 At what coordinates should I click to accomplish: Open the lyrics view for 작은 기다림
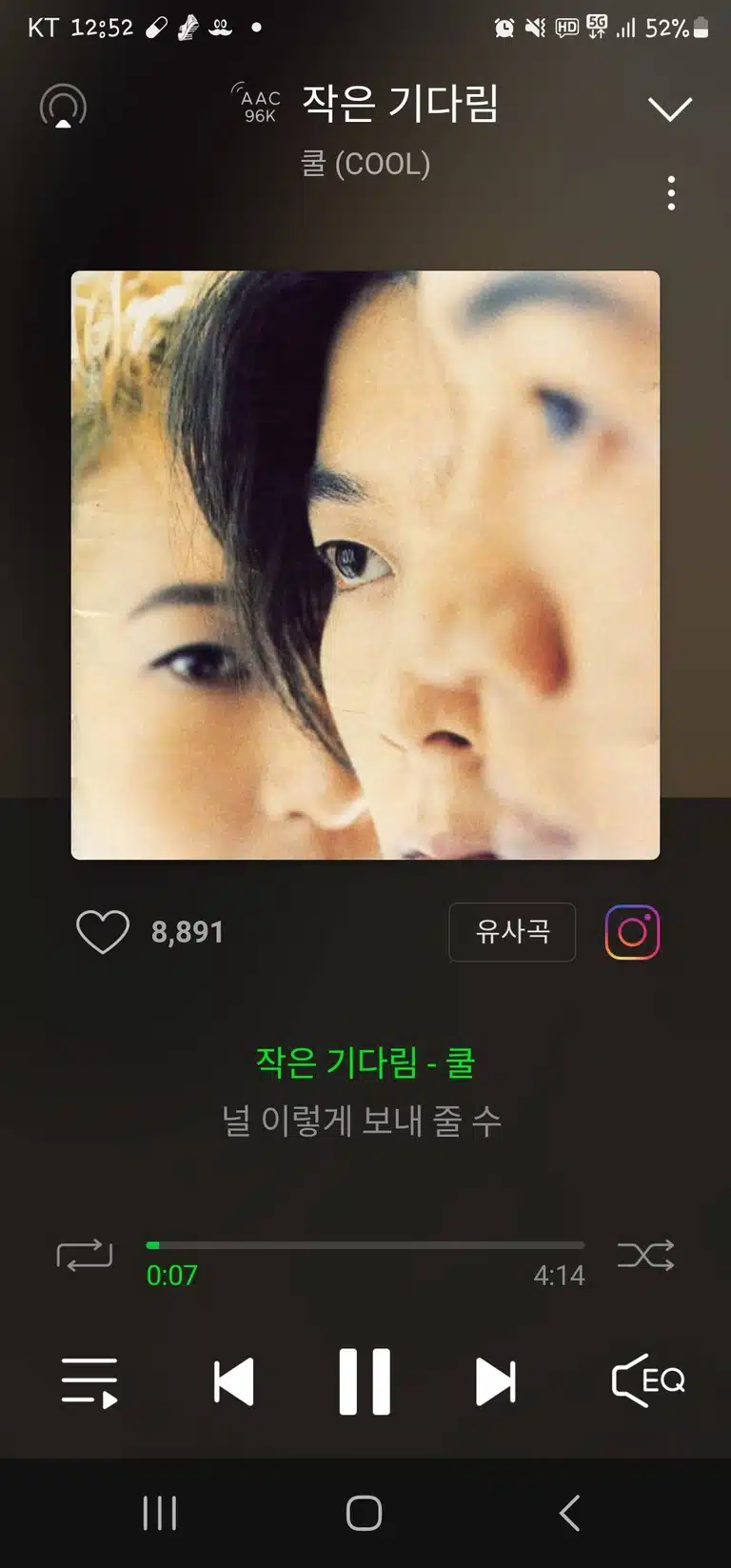click(x=365, y=1091)
